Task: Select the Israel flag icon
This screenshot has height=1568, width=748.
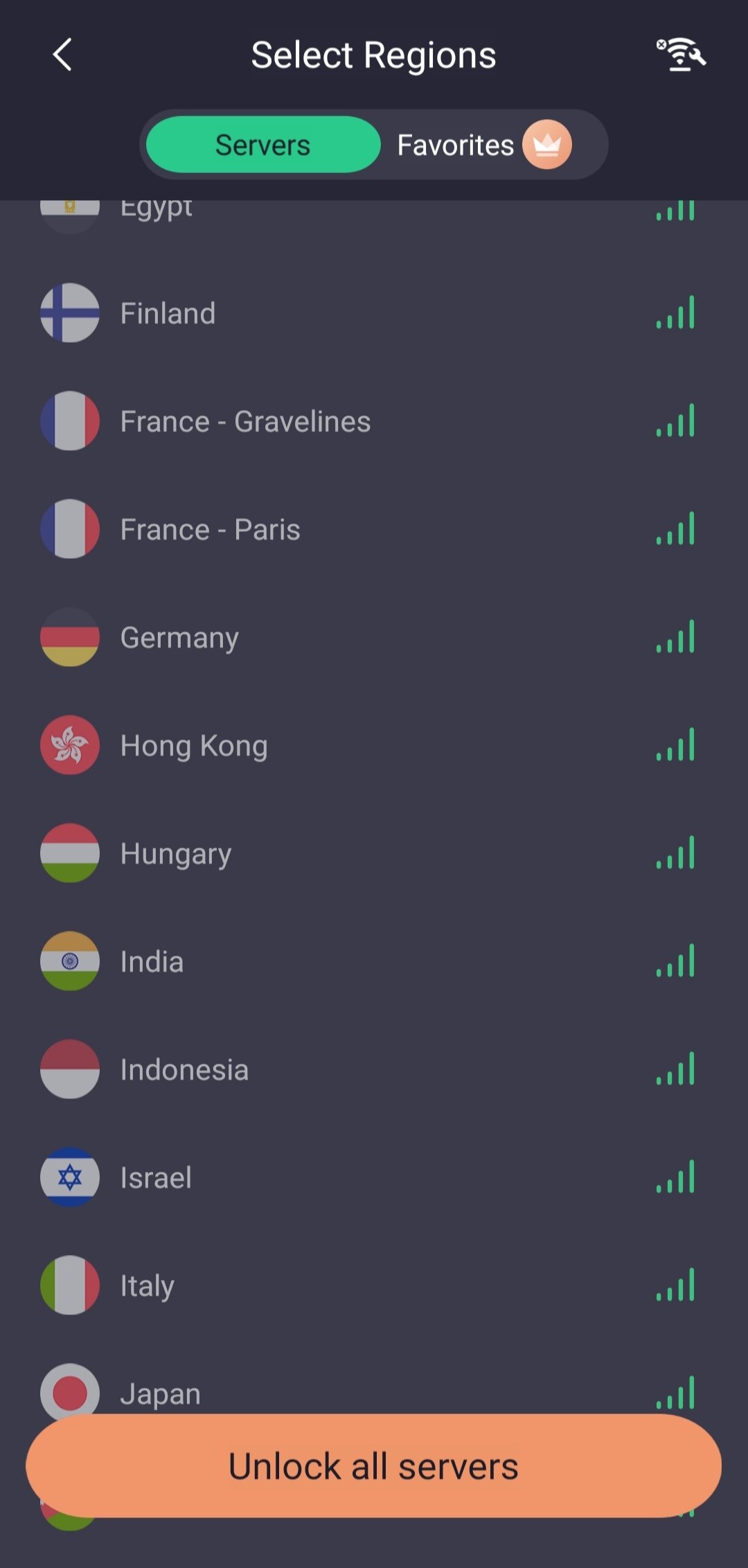Action: [x=70, y=1177]
